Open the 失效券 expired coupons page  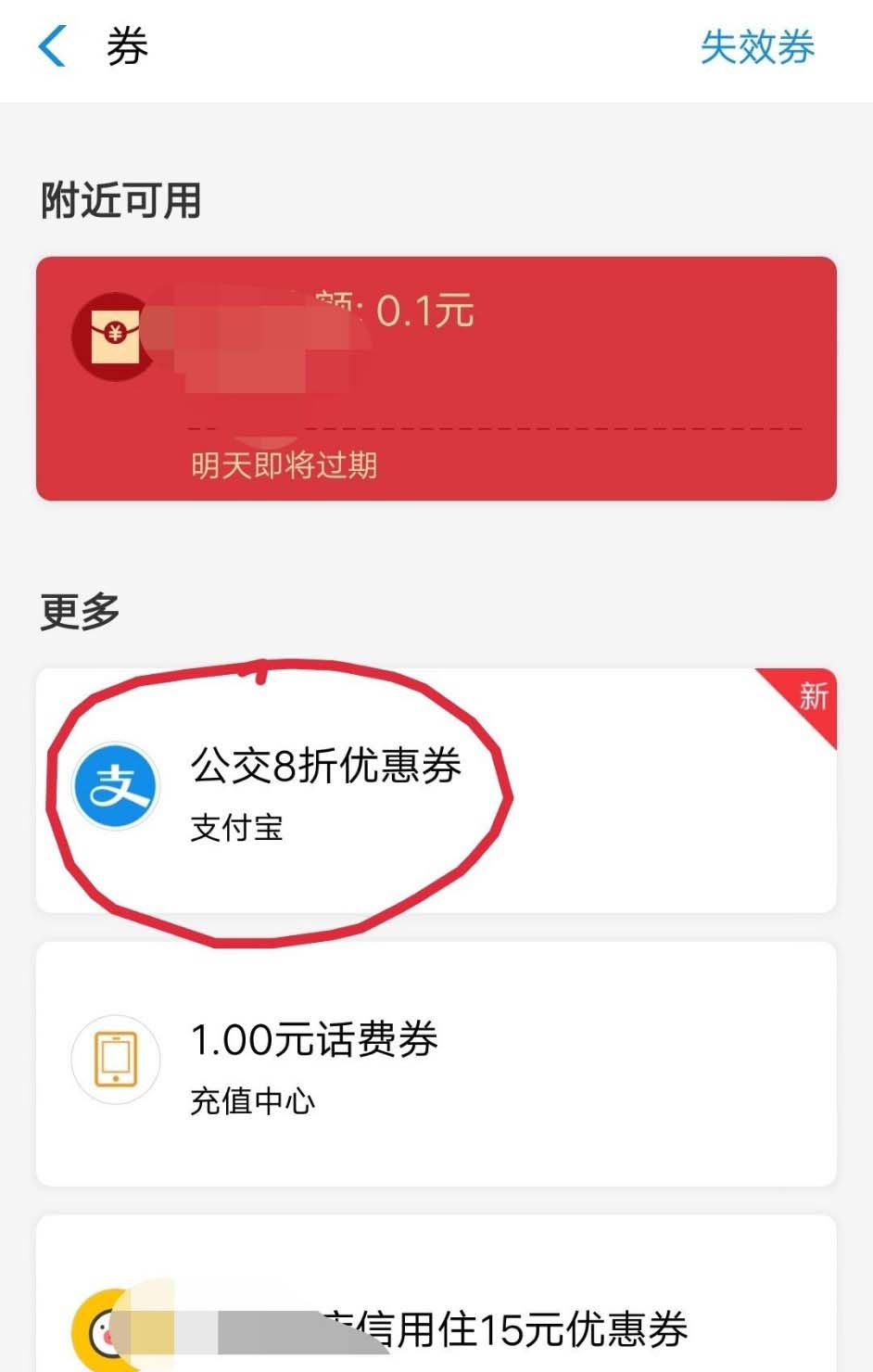click(758, 48)
